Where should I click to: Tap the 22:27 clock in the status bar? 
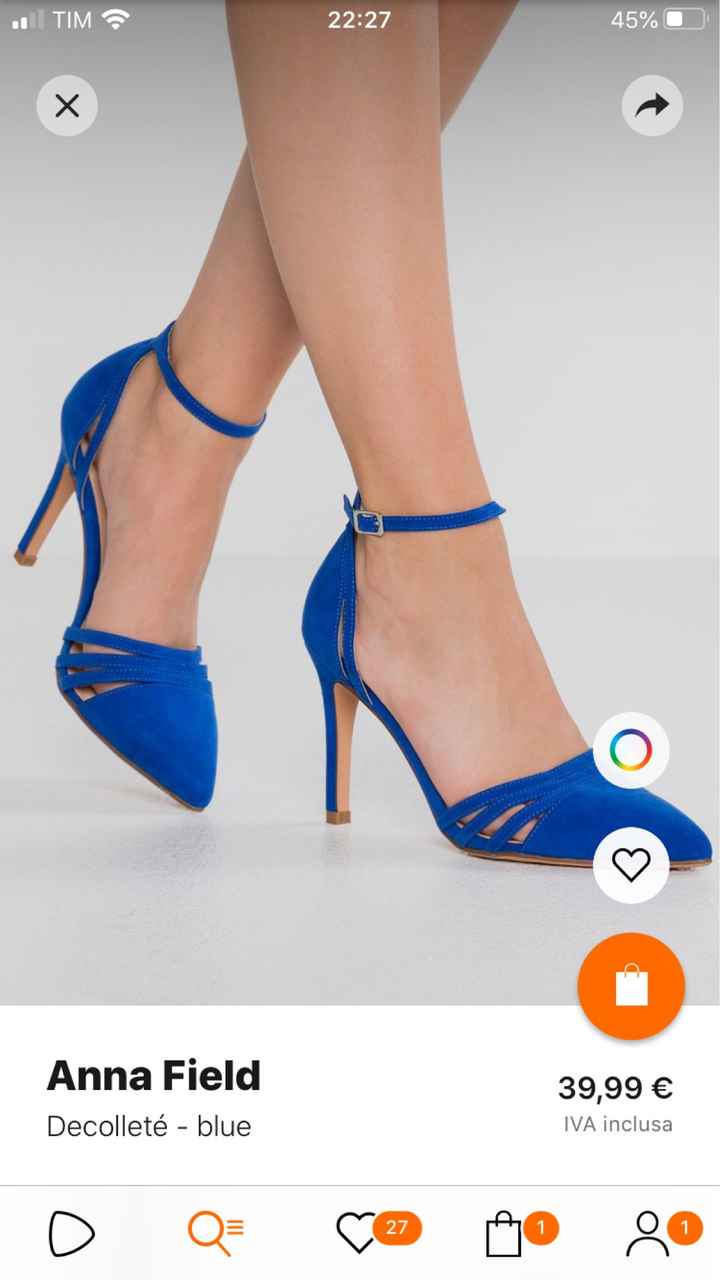click(x=359, y=19)
